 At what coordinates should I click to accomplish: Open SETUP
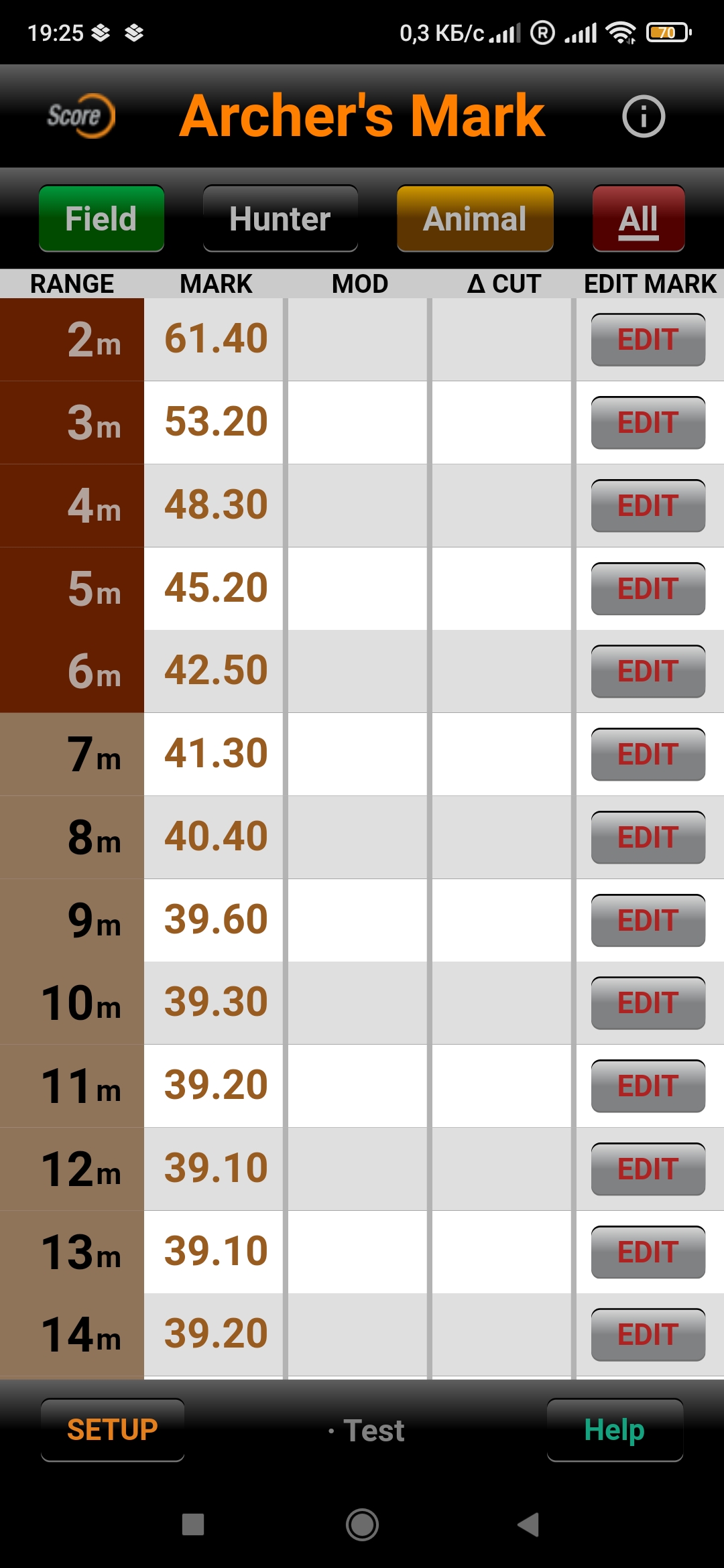pos(113,1430)
